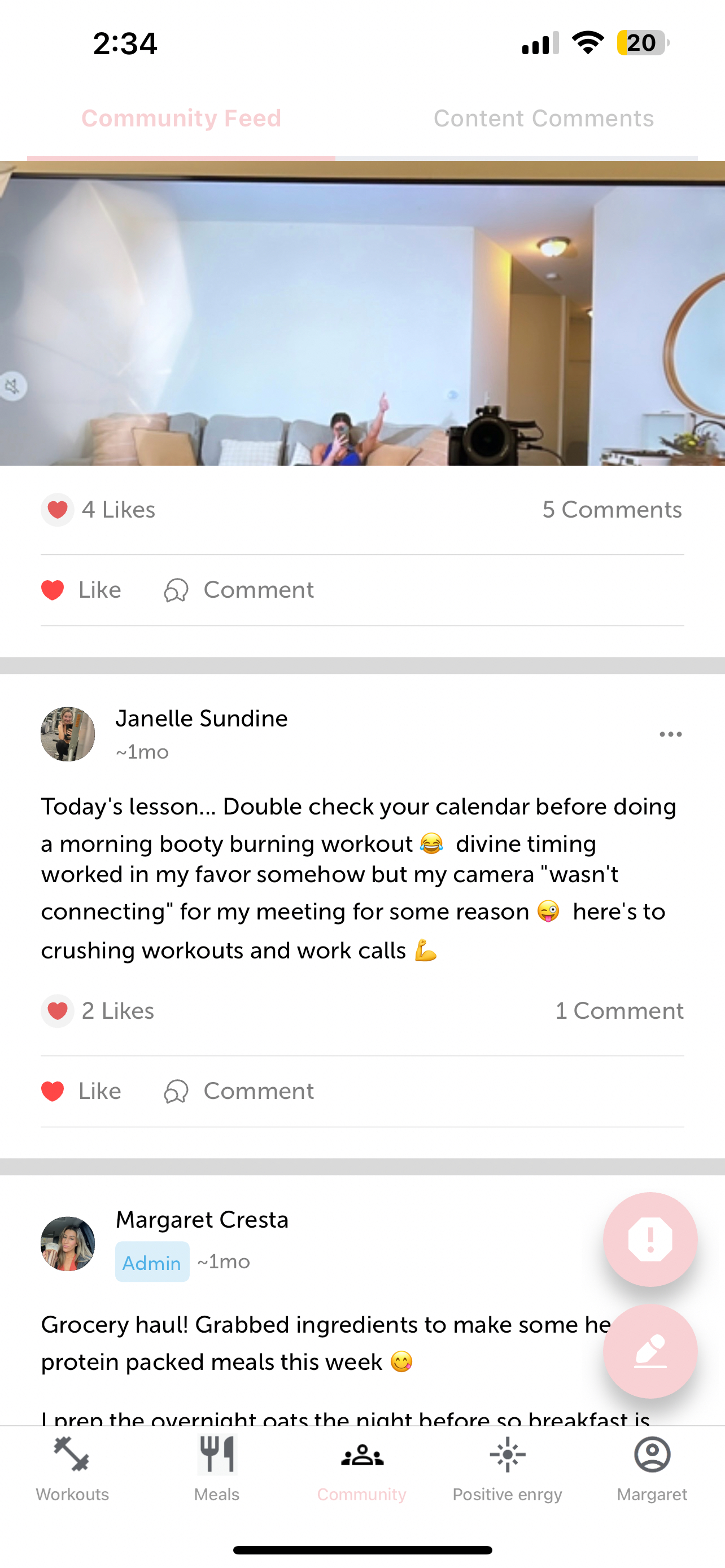Open Janelle Sundine's profile picture

tap(68, 734)
